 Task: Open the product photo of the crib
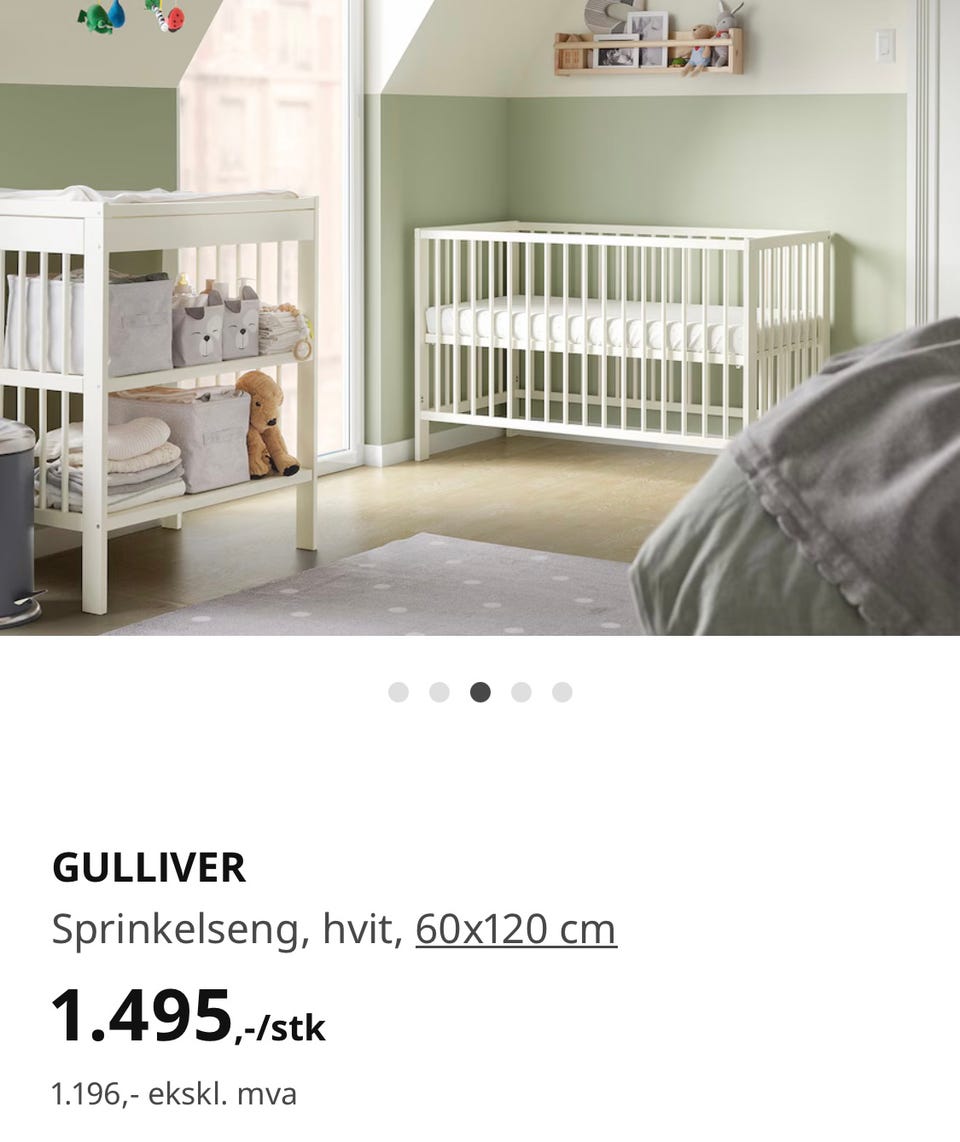(480, 320)
